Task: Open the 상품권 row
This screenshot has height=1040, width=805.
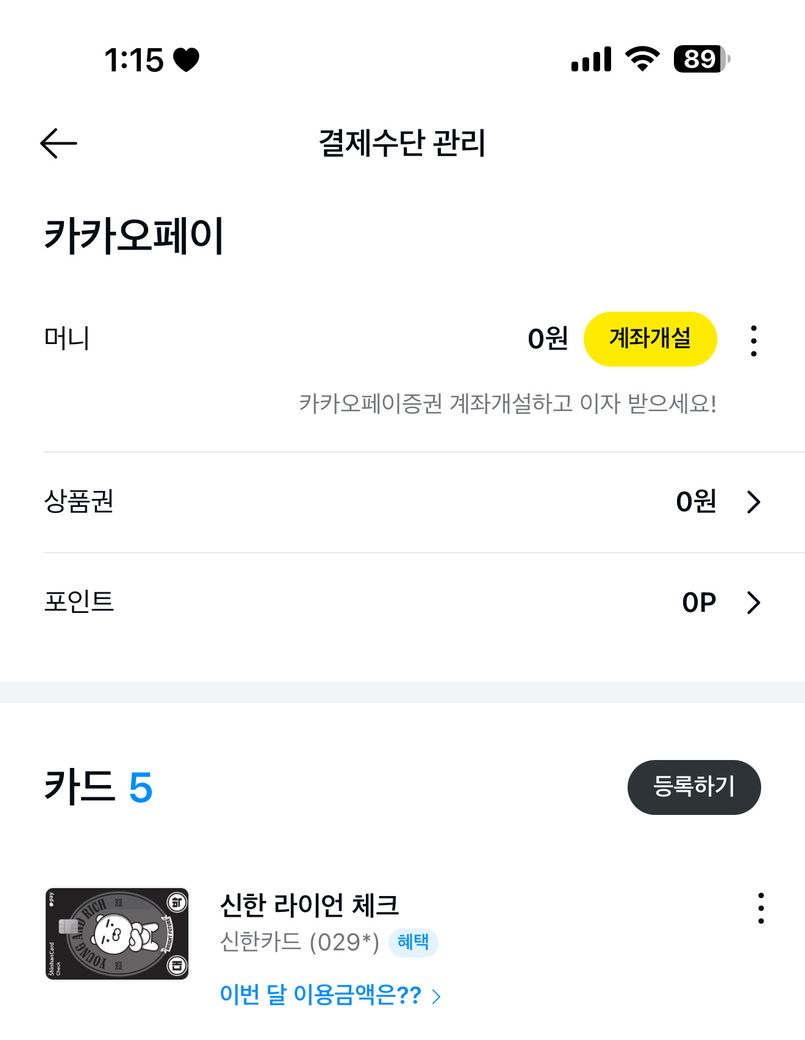Action: pyautogui.click(x=402, y=502)
